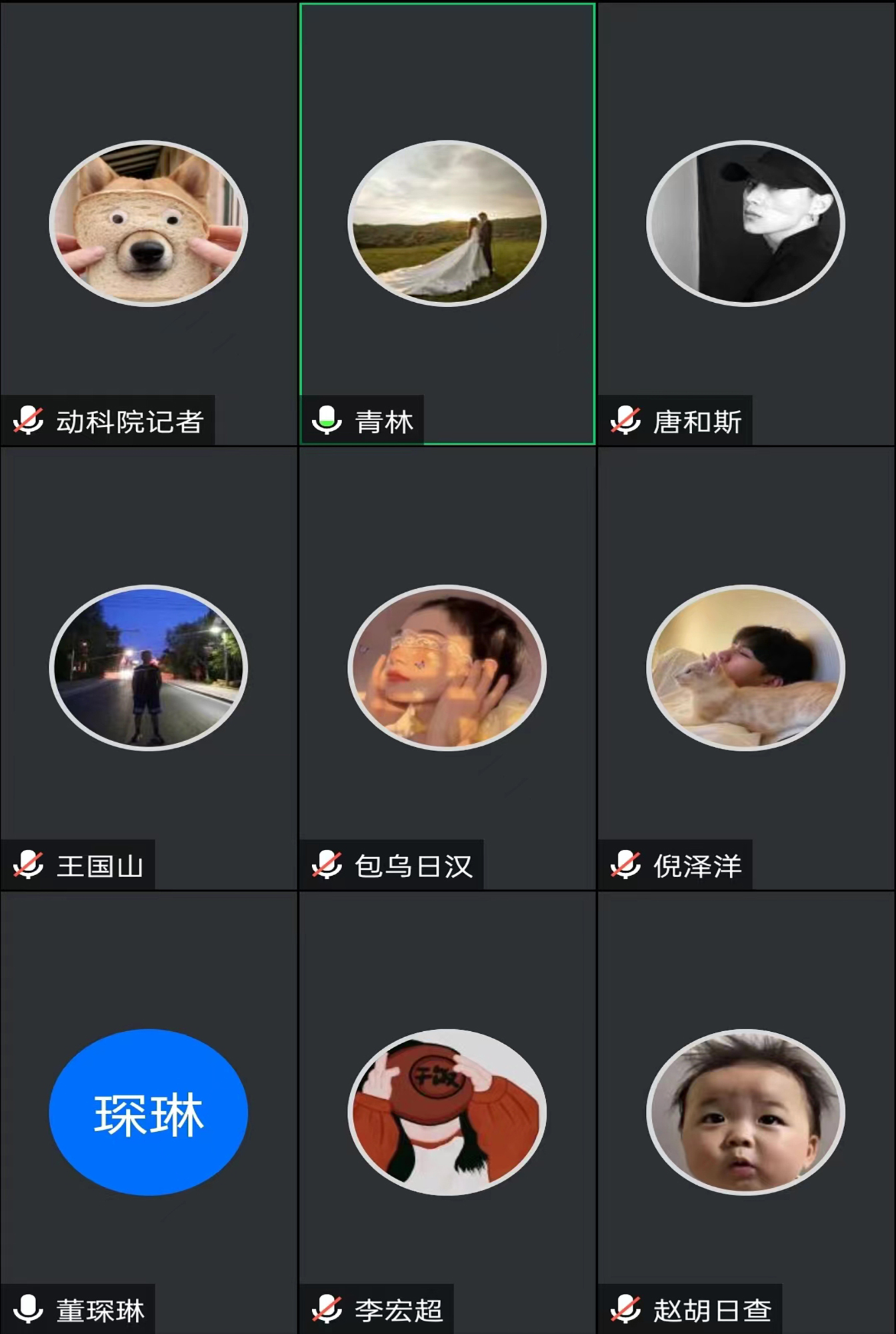Tap the 唐和斯 participant tile
896x1334 pixels.
point(745,223)
